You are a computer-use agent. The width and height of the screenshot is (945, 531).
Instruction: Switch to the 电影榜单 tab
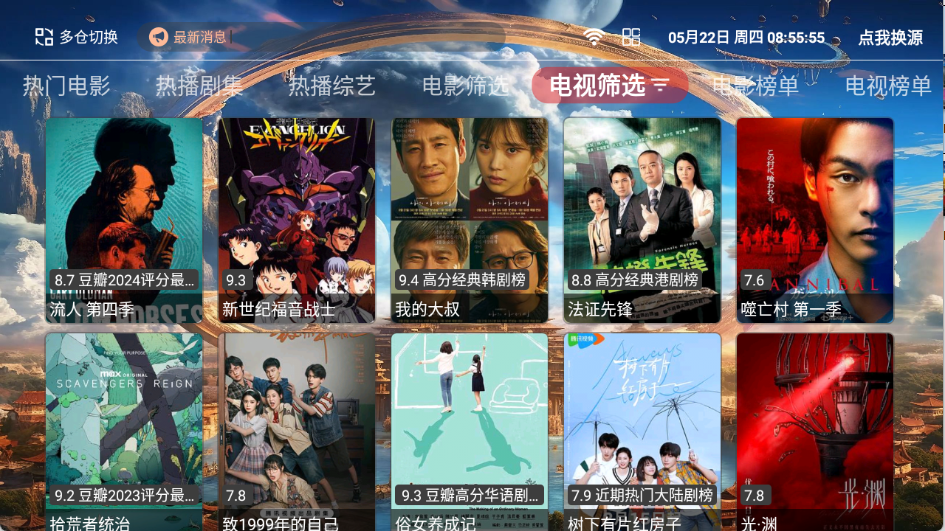point(755,86)
